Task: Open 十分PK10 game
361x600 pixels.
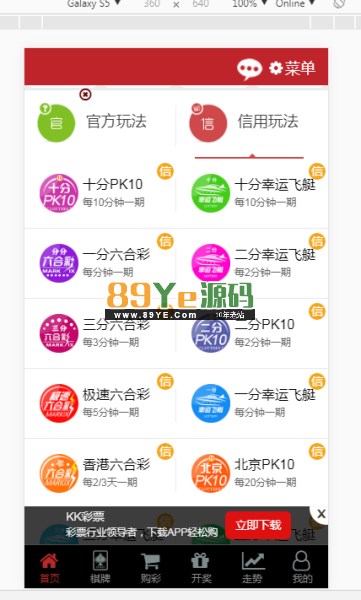Action: click(100, 193)
